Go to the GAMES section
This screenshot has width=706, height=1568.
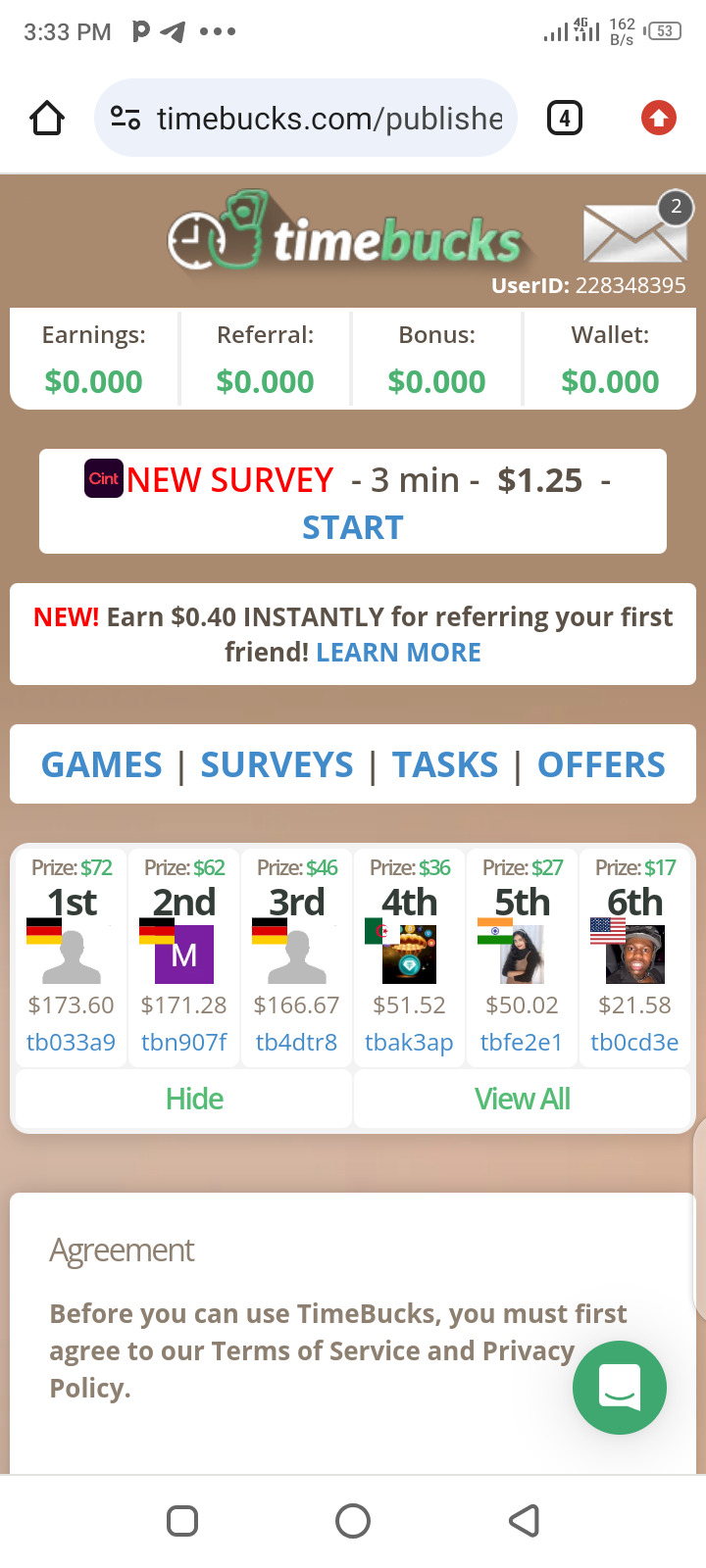click(102, 765)
